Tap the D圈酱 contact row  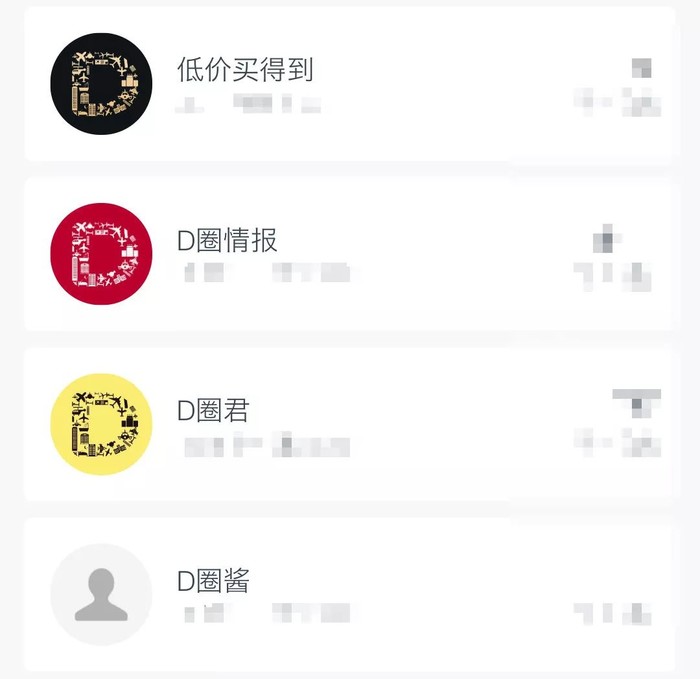(350, 594)
